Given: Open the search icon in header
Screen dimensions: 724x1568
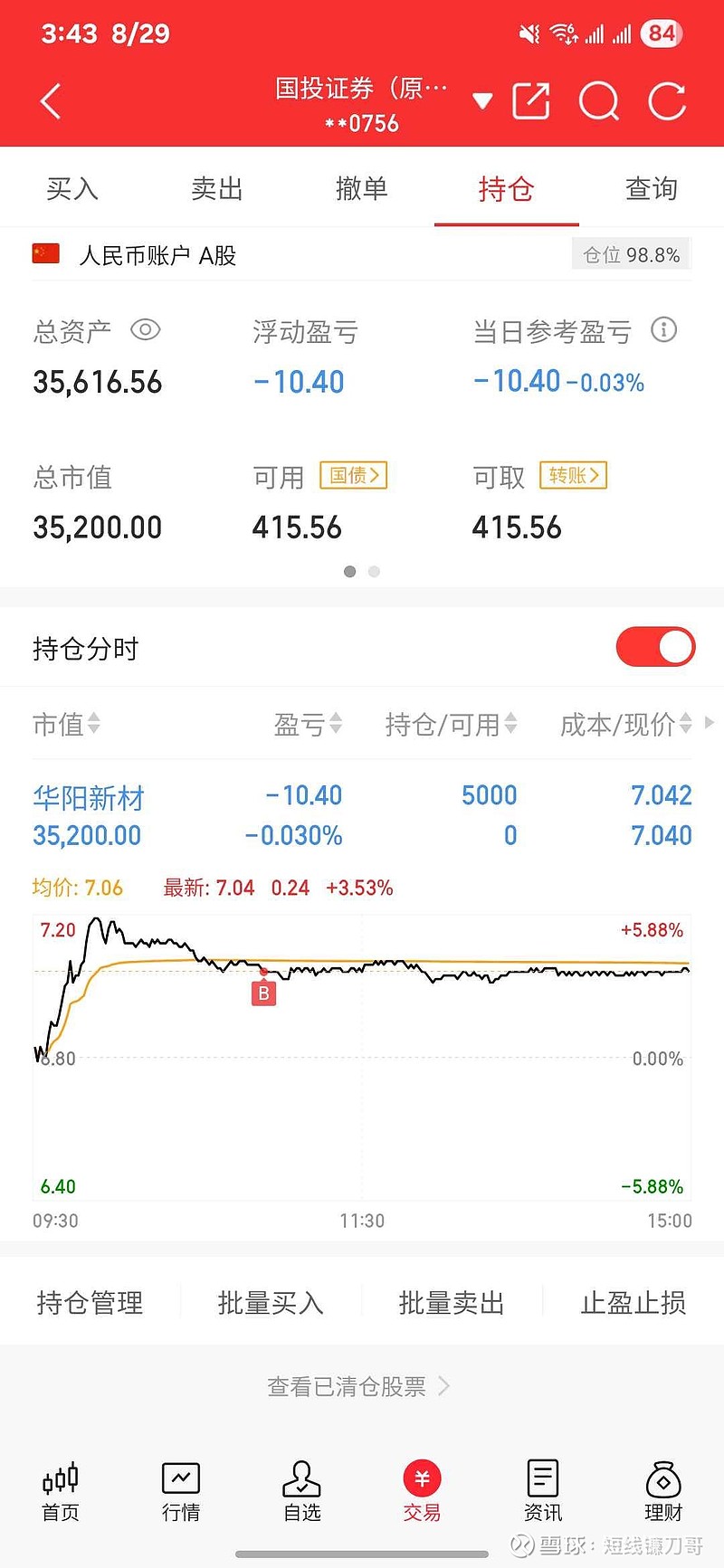Looking at the screenshot, I should [598, 101].
